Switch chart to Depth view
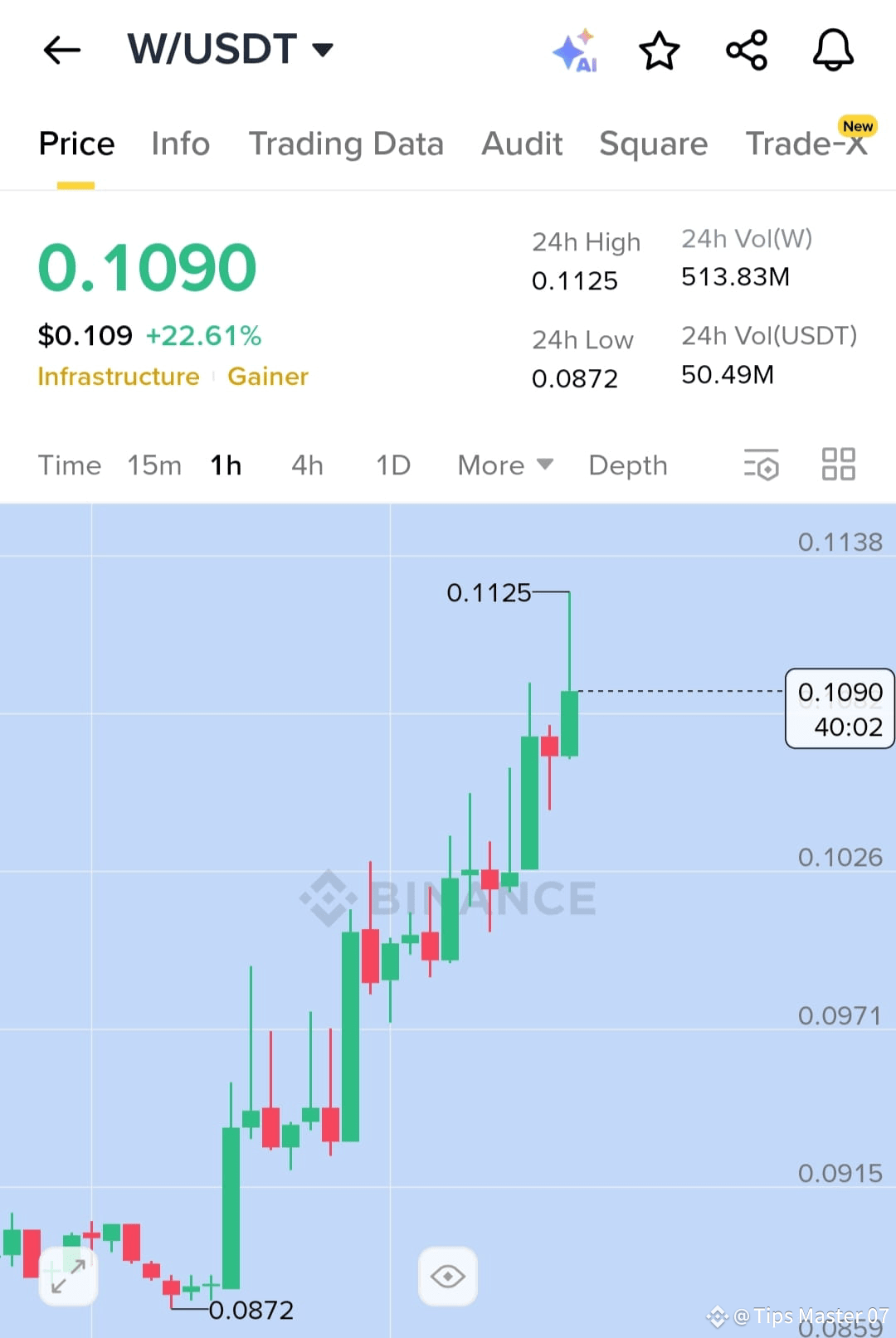 [628, 465]
